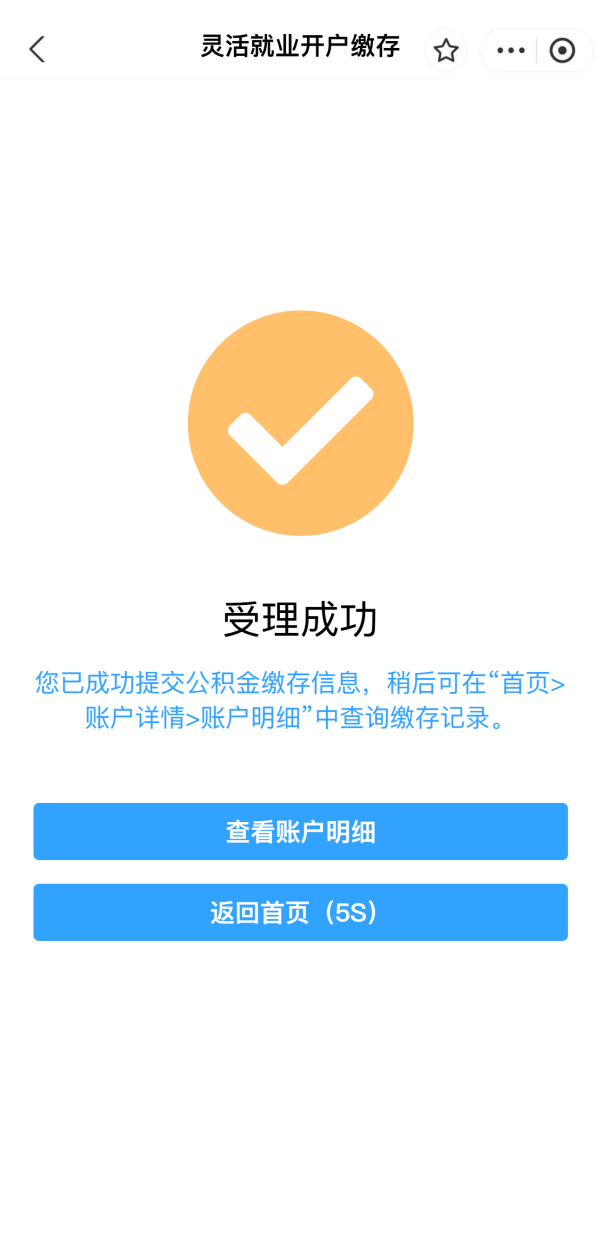Return to homepage via 返回首页 button
This screenshot has height=1241, width=600.
point(300,912)
